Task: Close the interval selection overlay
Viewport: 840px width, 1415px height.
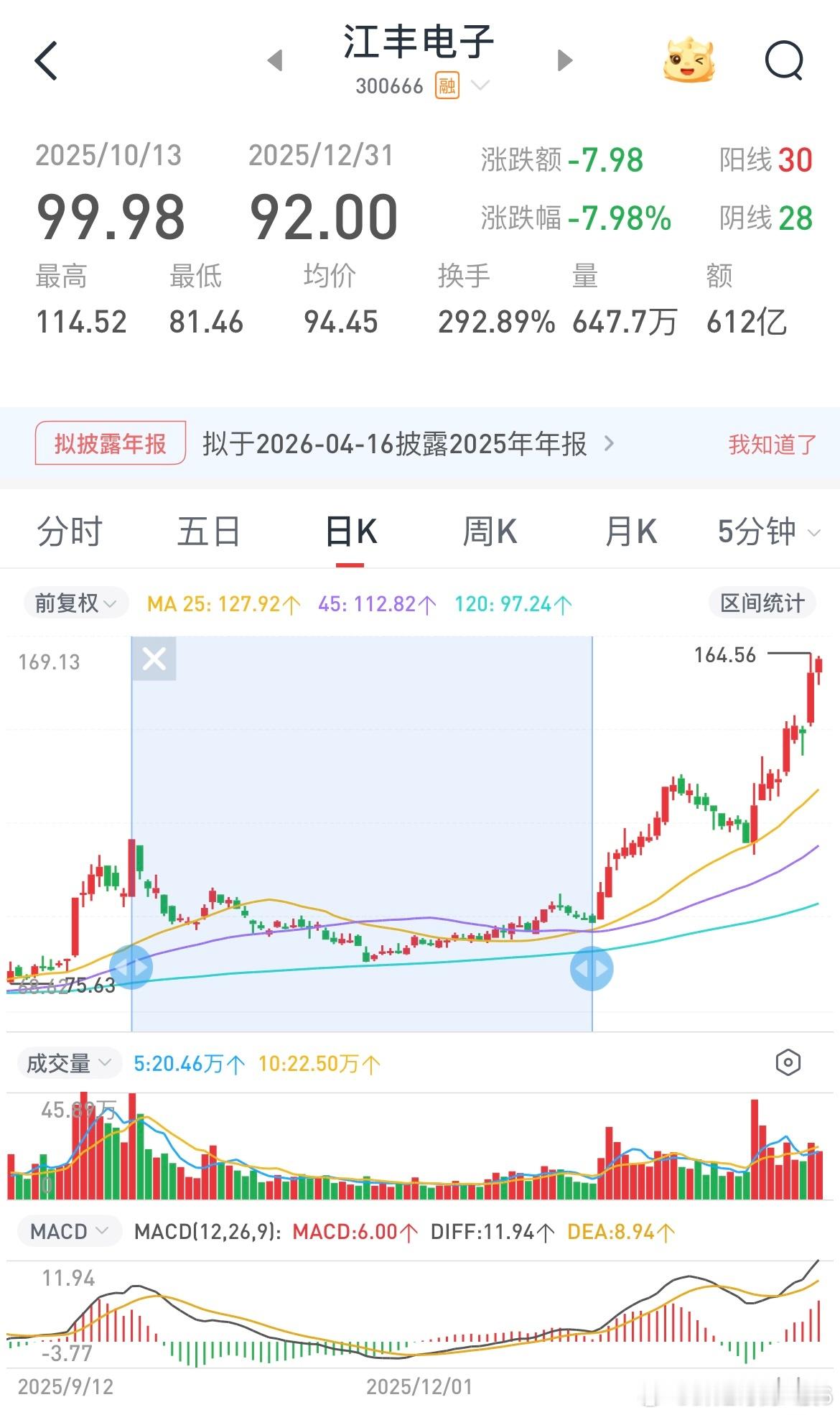Action: (154, 659)
